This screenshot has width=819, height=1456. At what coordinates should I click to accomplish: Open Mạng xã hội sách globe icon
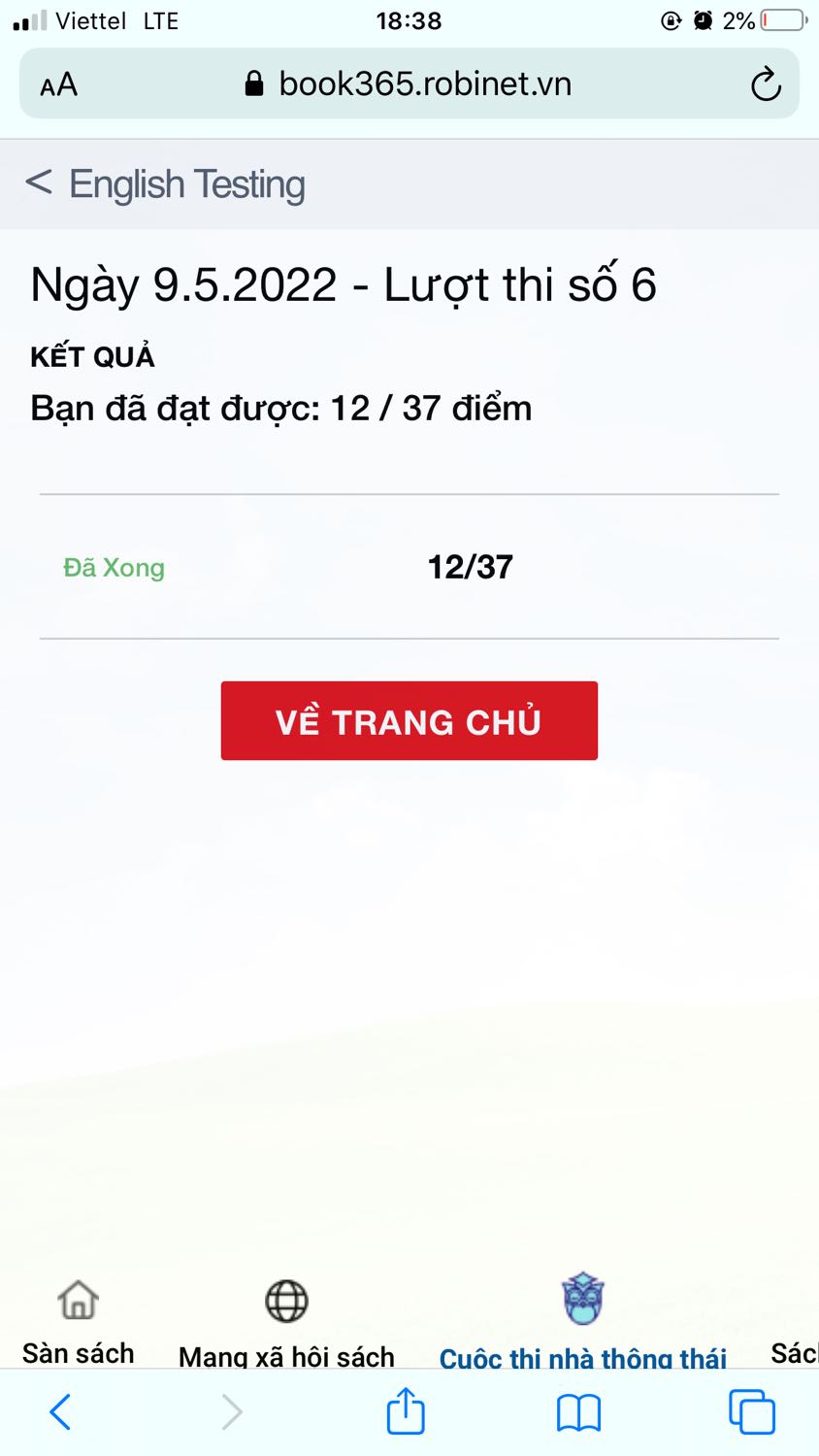click(286, 1301)
